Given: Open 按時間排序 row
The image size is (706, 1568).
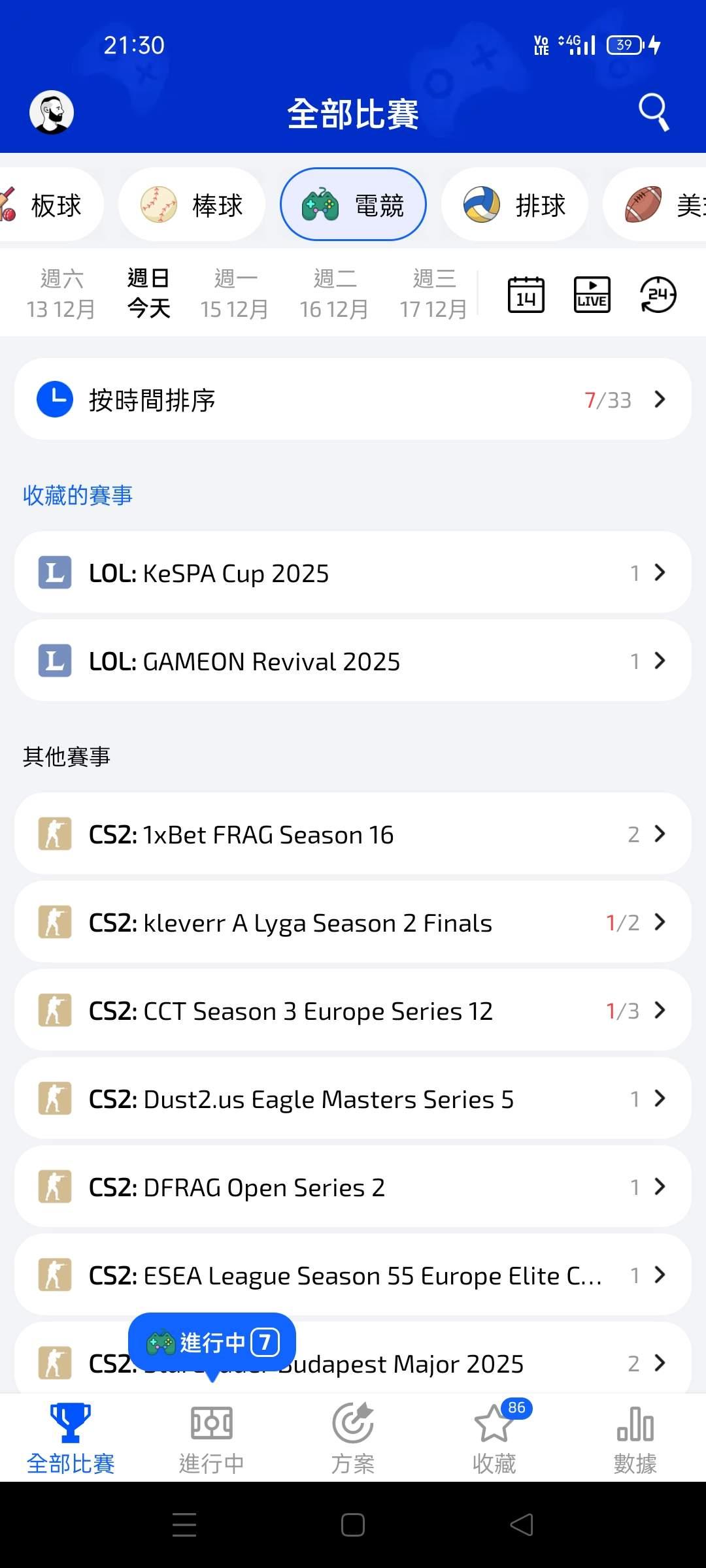Looking at the screenshot, I should 353,399.
